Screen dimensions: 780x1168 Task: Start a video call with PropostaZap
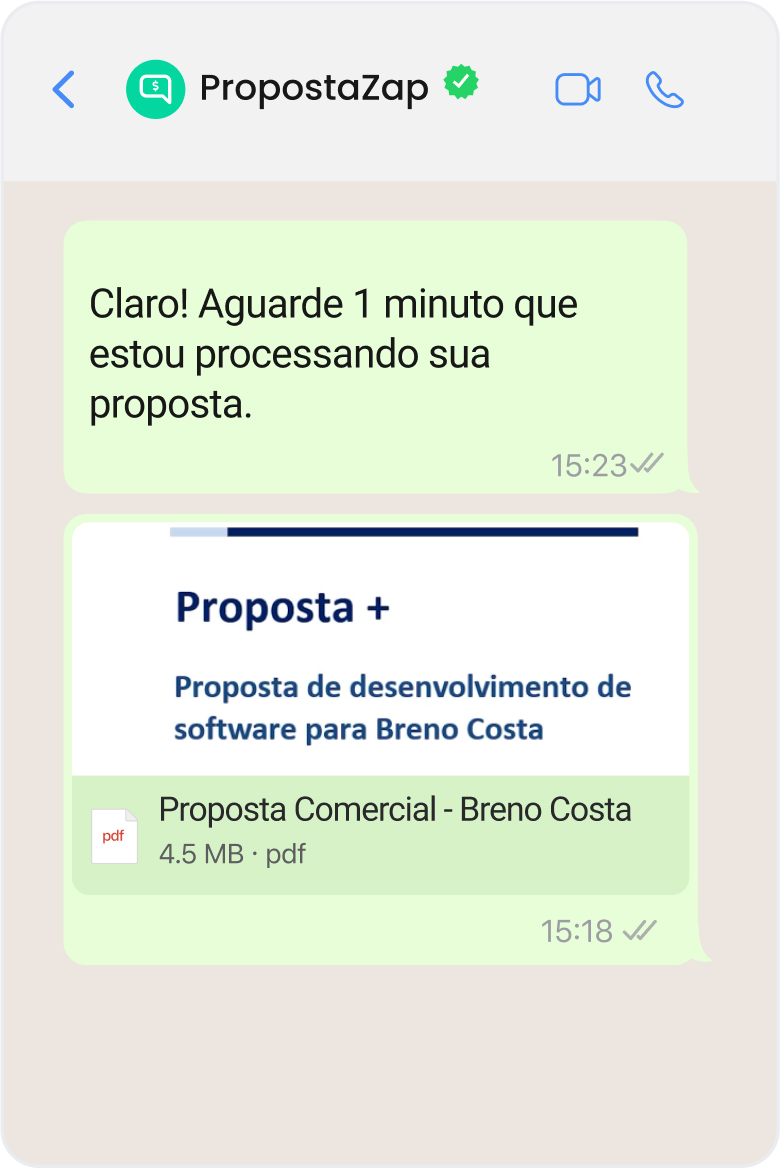(577, 90)
